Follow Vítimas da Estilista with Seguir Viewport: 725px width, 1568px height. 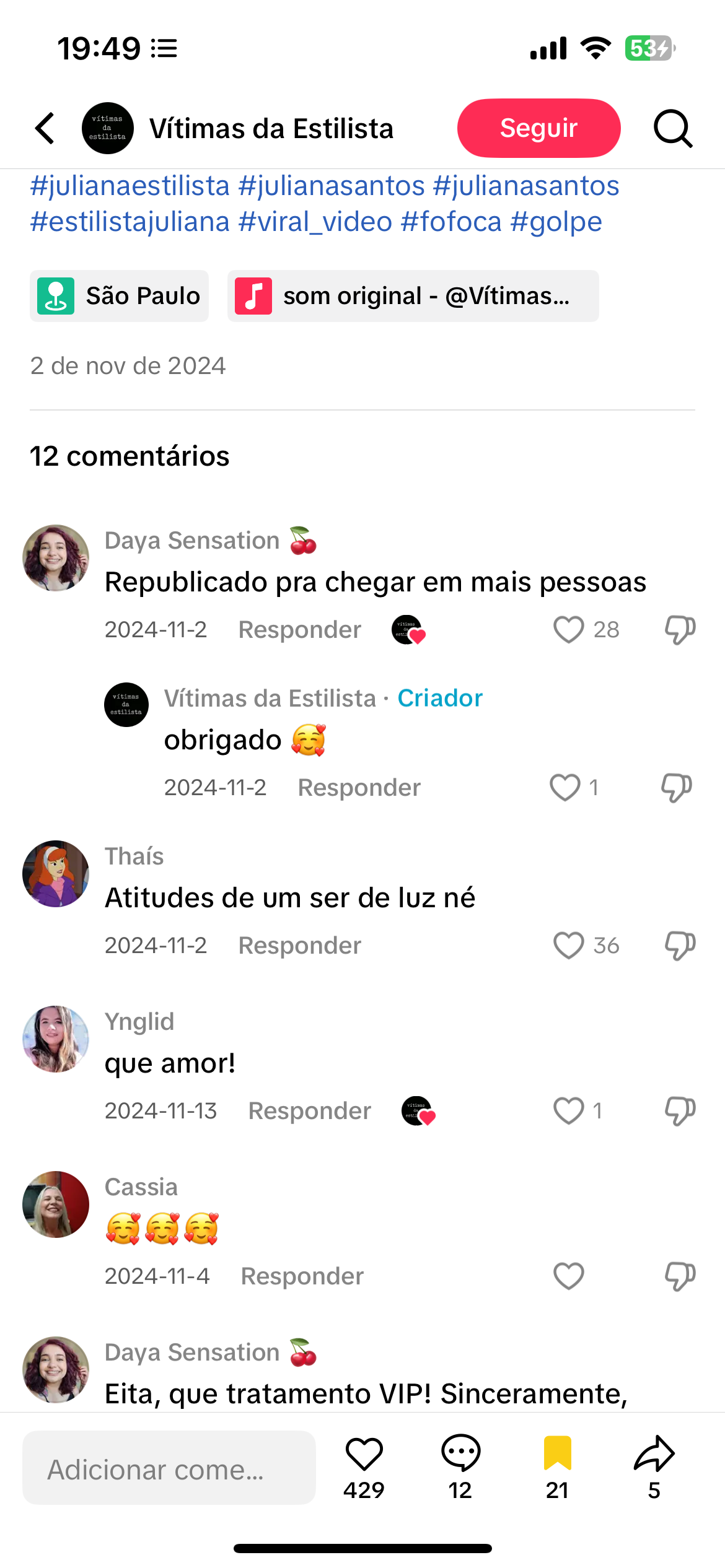tap(538, 128)
